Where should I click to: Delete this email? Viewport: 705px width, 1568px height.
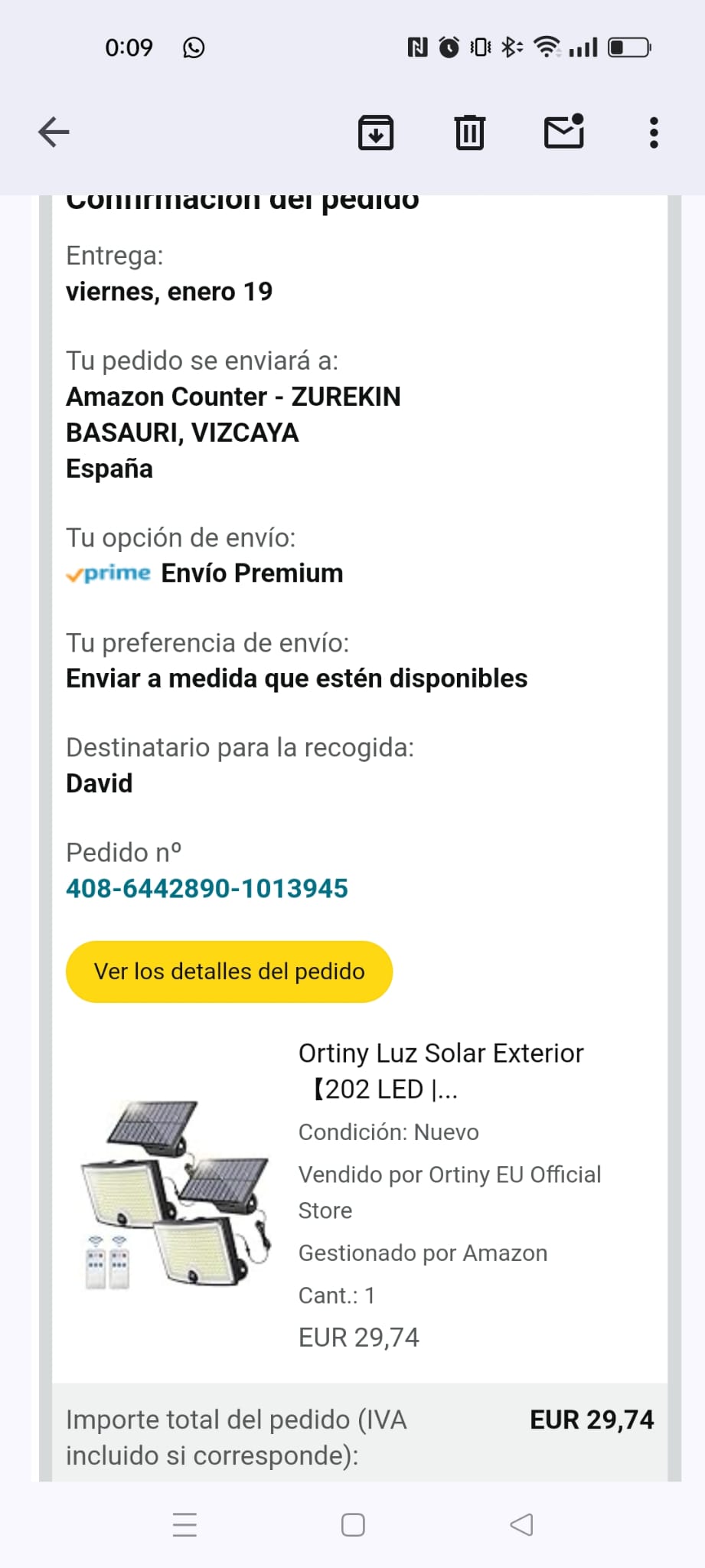click(x=469, y=132)
